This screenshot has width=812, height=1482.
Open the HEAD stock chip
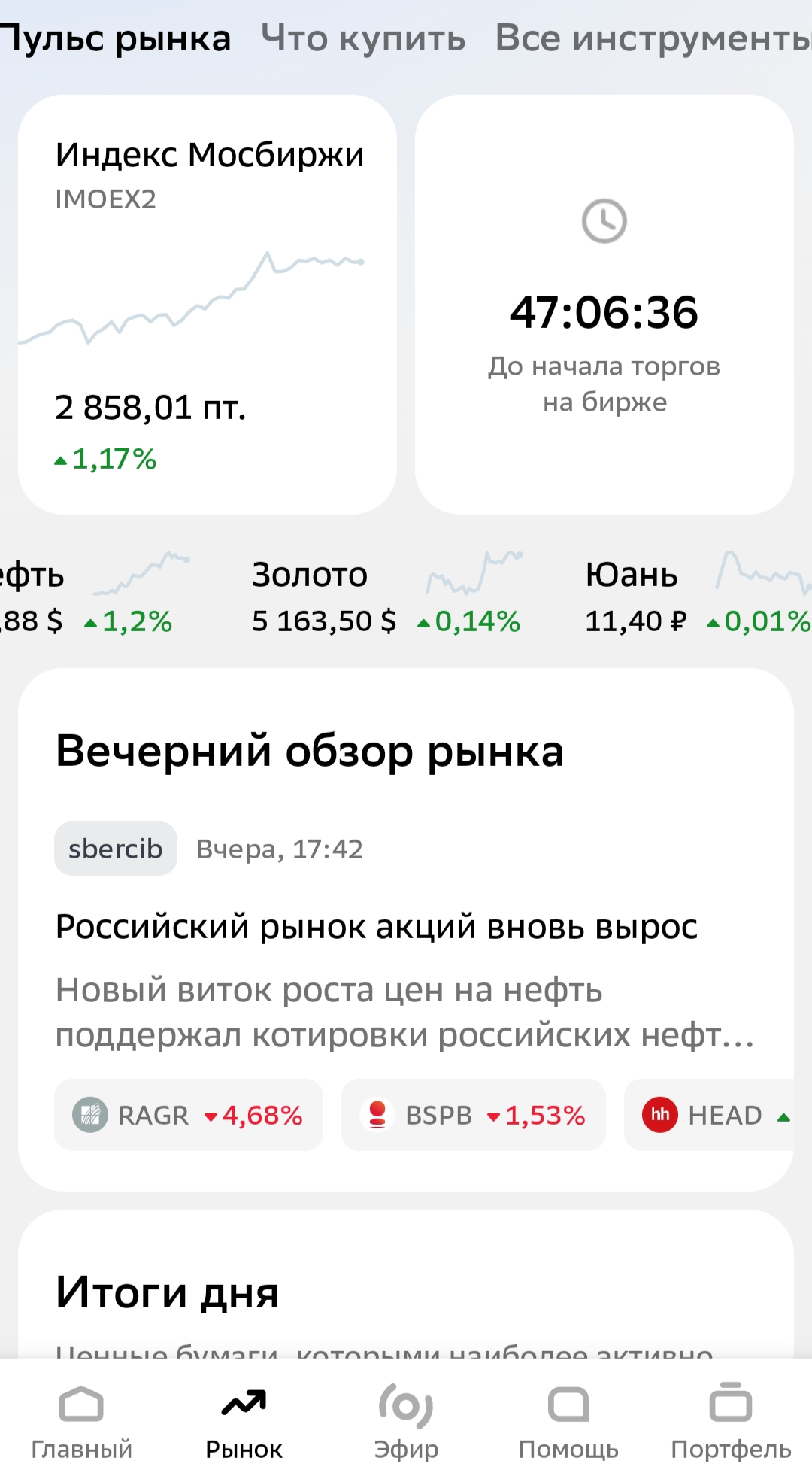[x=709, y=1115]
